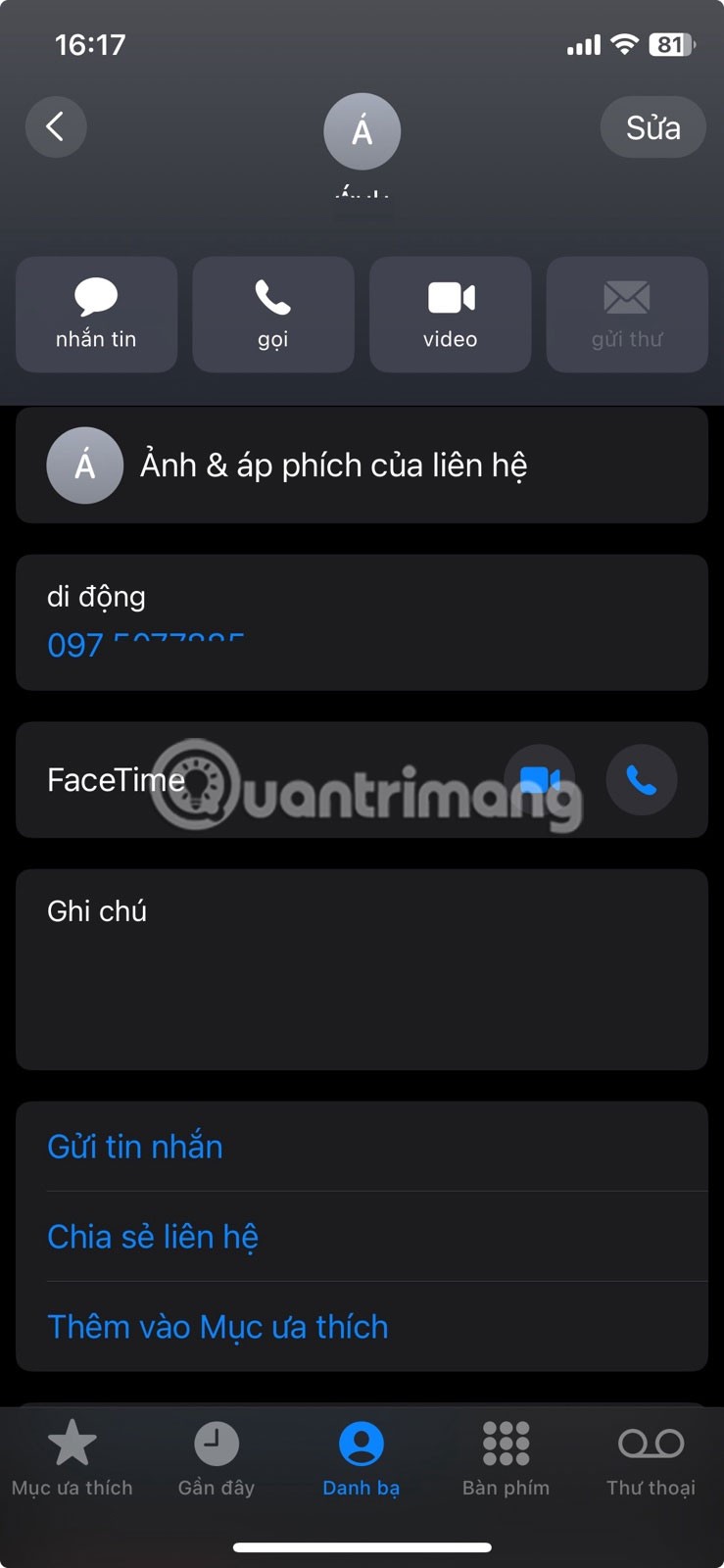The width and height of the screenshot is (724, 1568).
Task: Start a FaceTime audio call with the phone icon
Action: click(642, 780)
